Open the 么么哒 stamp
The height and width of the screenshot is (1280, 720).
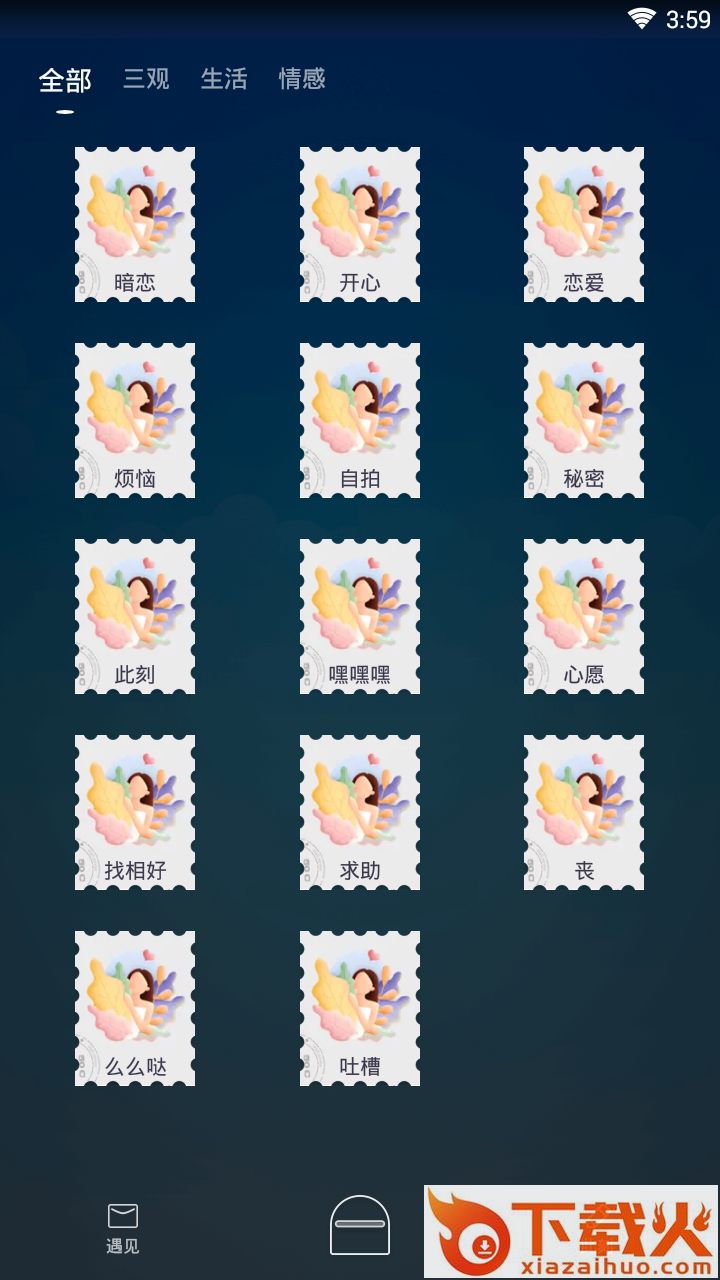[135, 1009]
